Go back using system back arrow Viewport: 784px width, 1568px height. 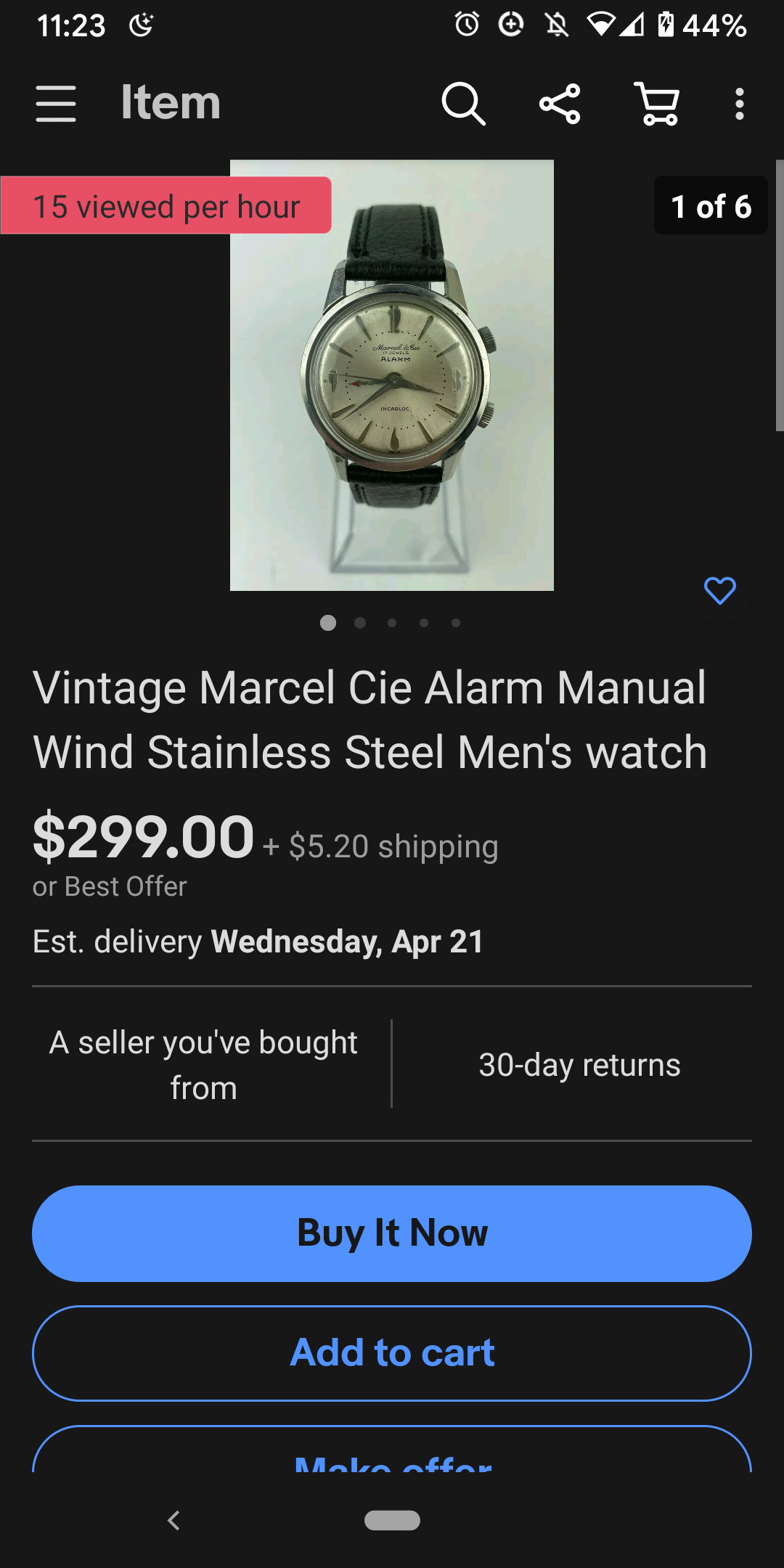point(173,1520)
